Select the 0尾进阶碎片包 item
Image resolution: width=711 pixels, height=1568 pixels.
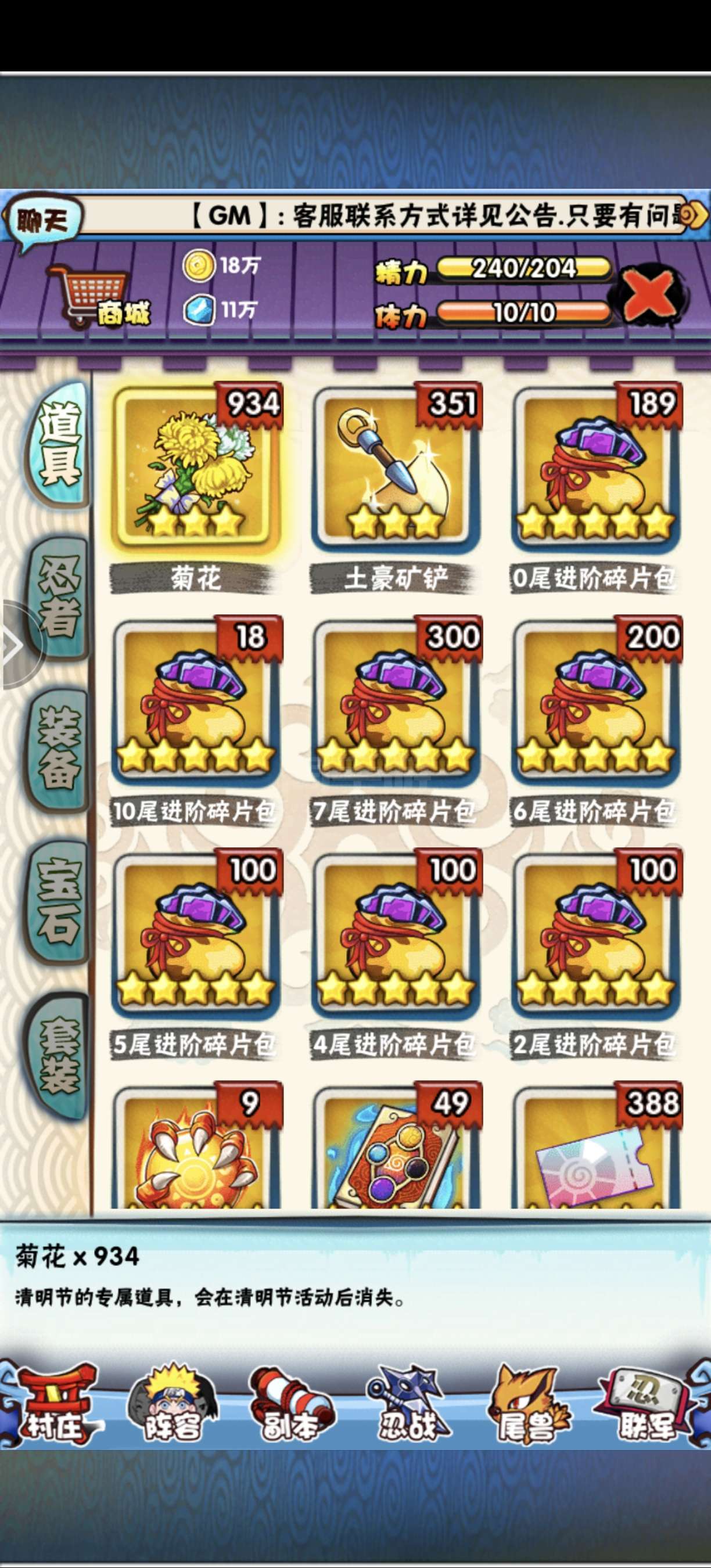595,469
